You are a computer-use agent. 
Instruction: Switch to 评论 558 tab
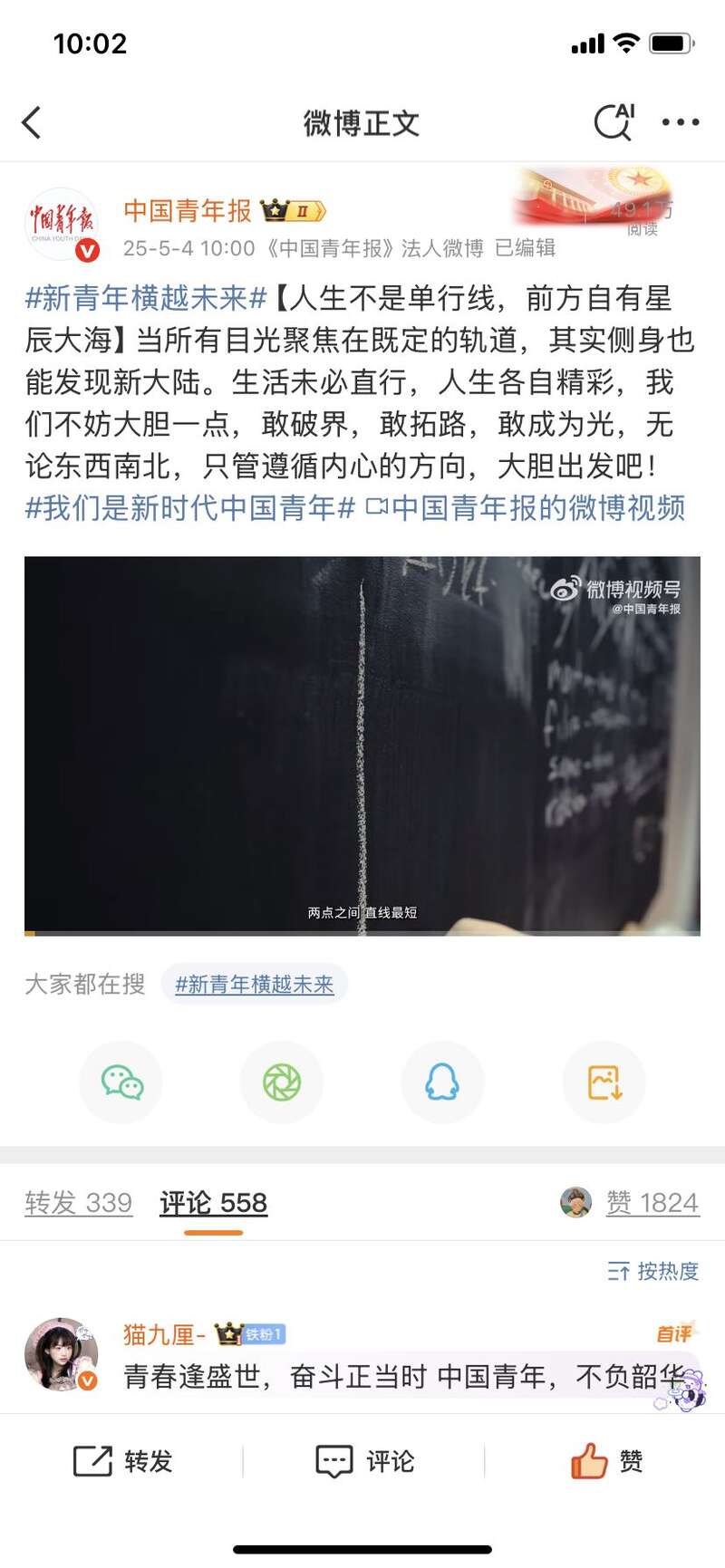click(x=214, y=1203)
